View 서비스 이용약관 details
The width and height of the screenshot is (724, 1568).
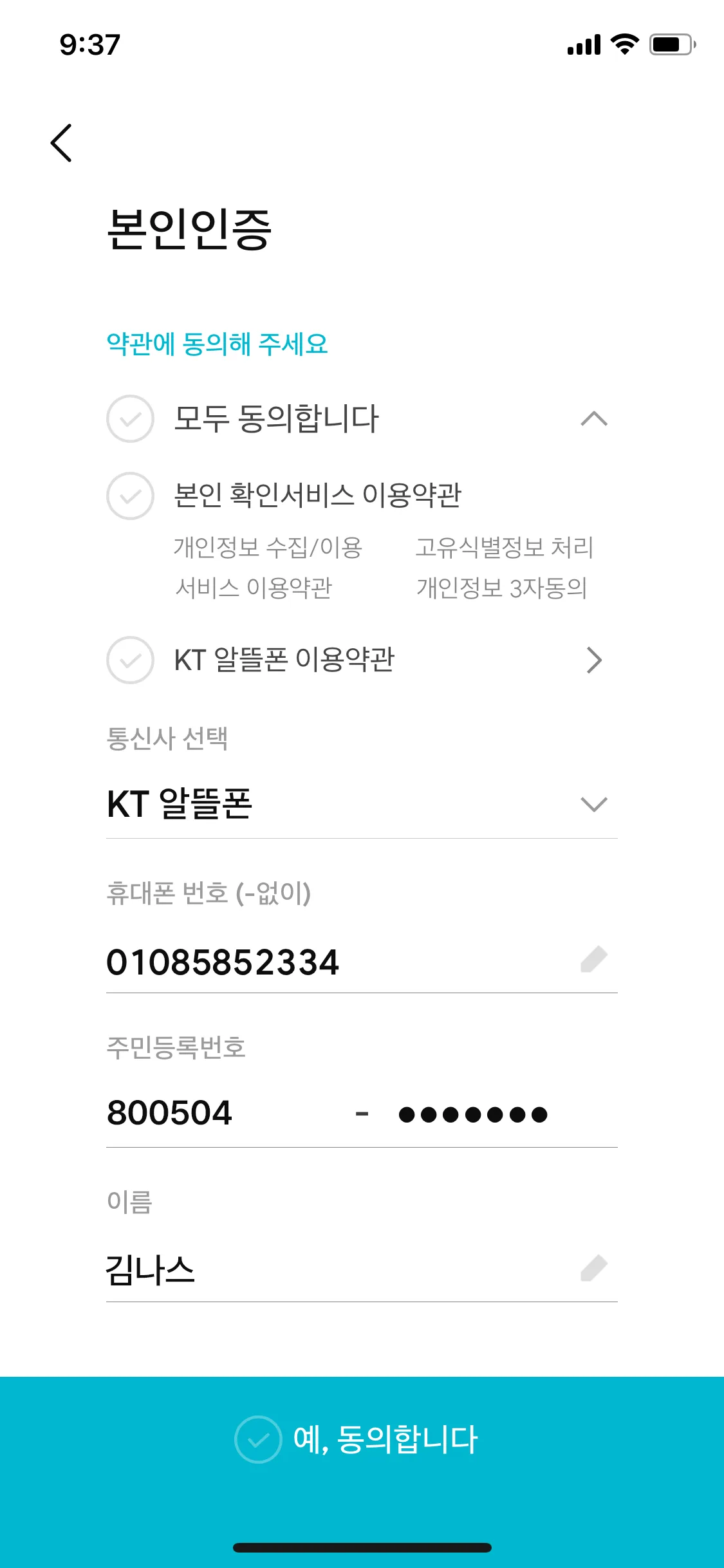(x=254, y=588)
